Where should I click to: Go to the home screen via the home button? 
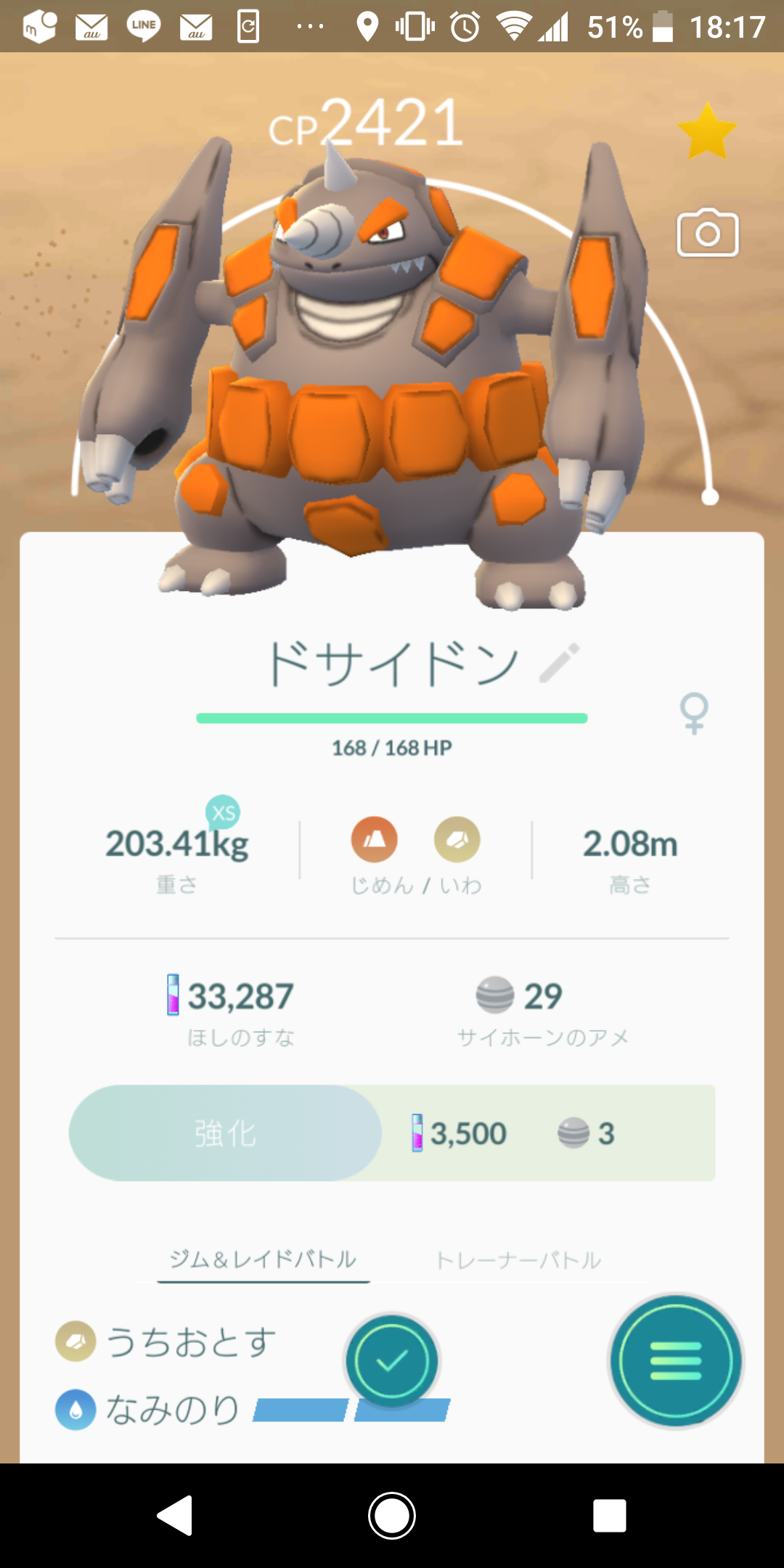[392, 1516]
